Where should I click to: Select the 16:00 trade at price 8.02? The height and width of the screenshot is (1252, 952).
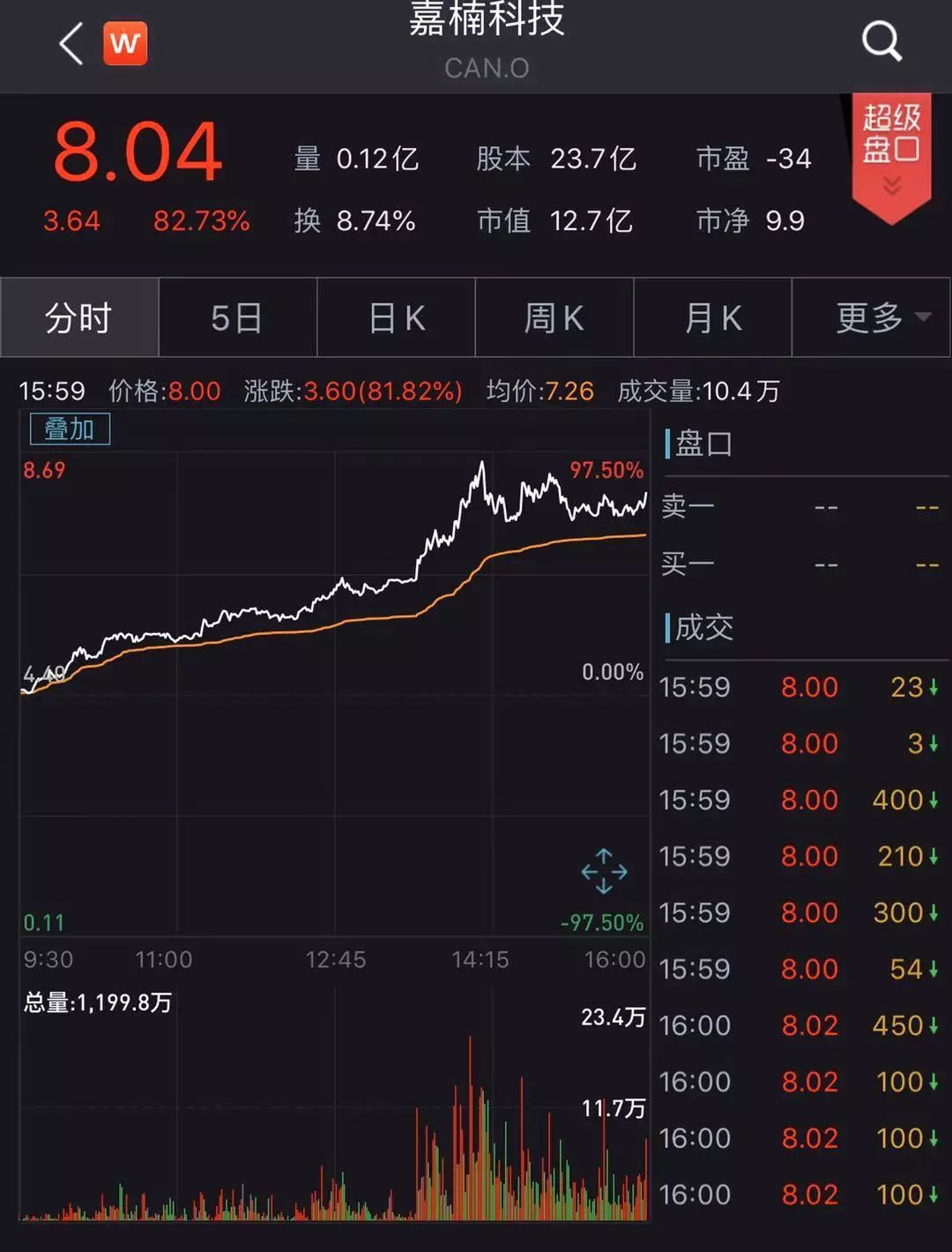pyautogui.click(x=811, y=1025)
